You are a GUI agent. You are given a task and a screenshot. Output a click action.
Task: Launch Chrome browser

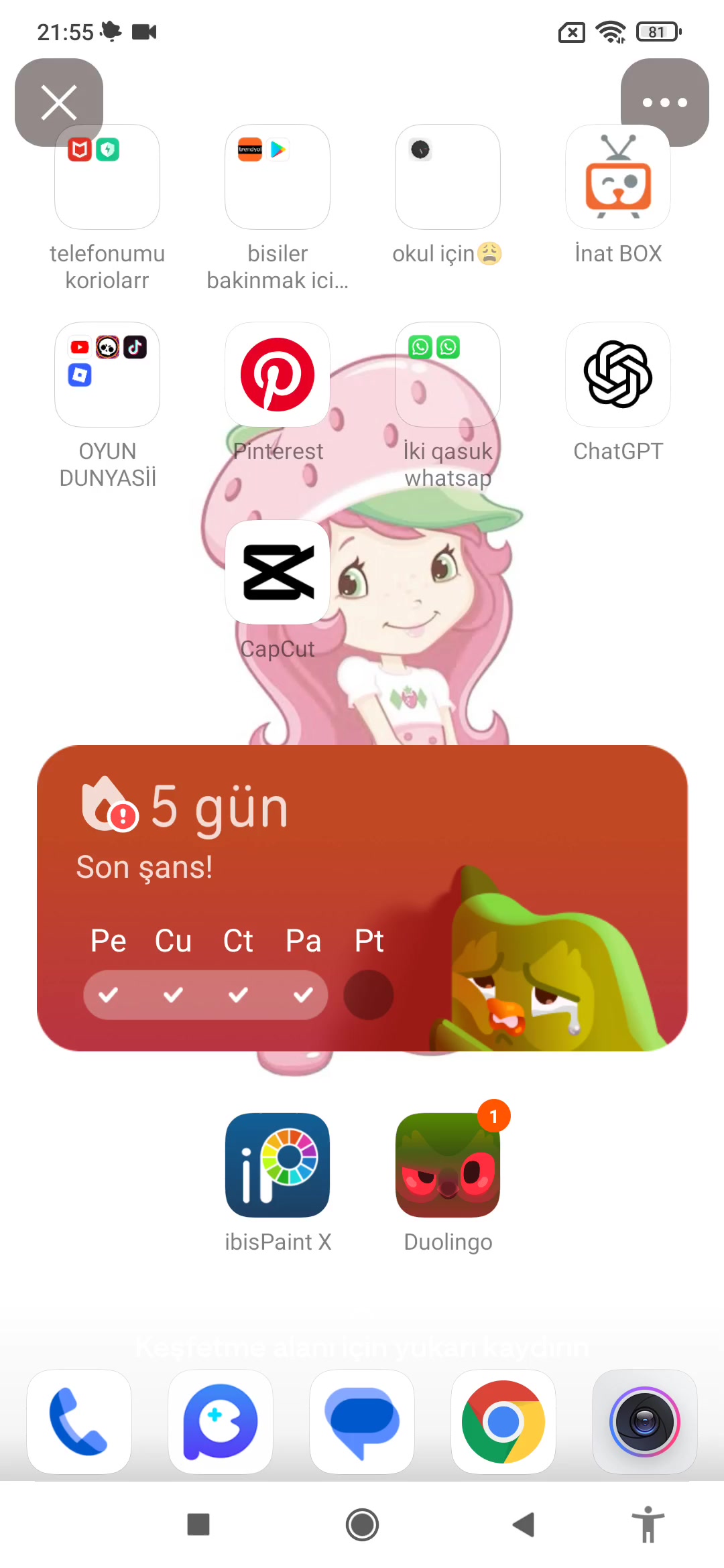503,1422
